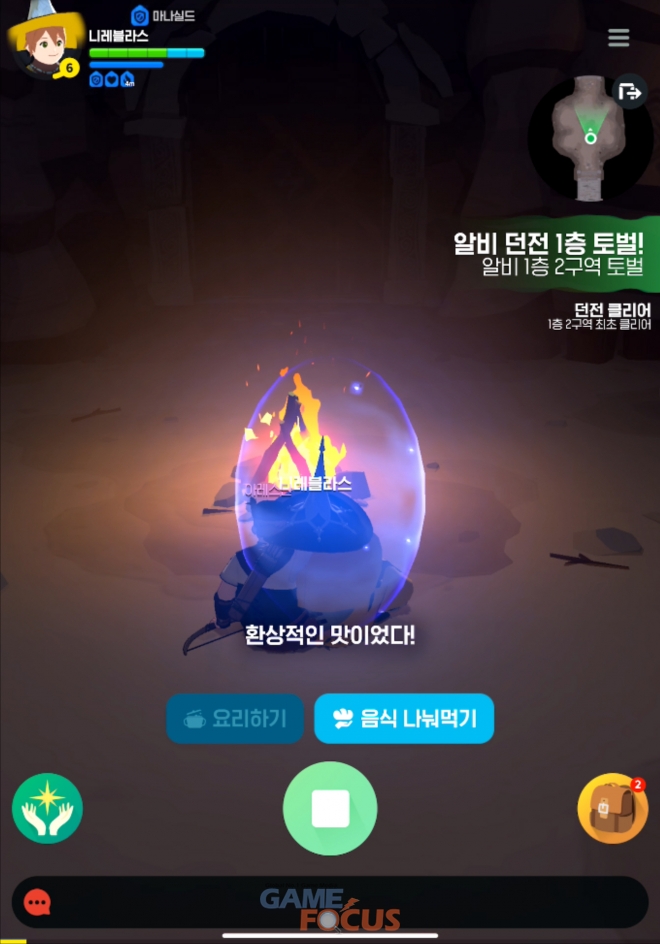The width and height of the screenshot is (660, 944).
Task: Open the backpack inventory
Action: click(x=612, y=808)
